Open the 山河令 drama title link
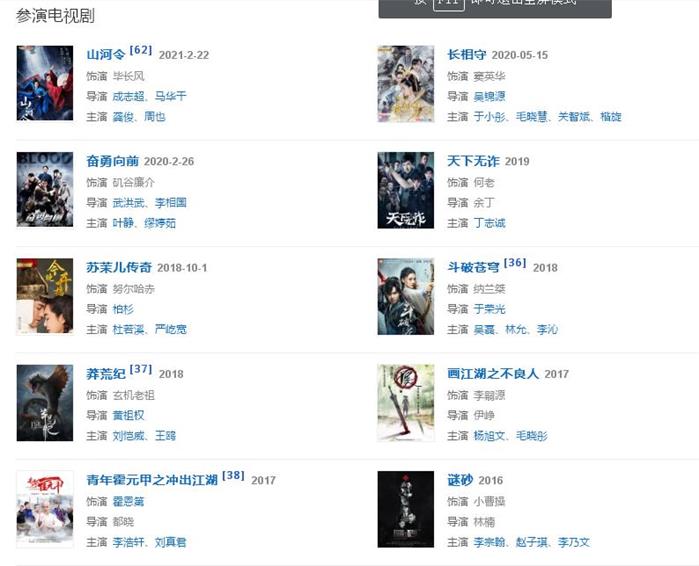Image resolution: width=699 pixels, height=566 pixels. [106, 54]
